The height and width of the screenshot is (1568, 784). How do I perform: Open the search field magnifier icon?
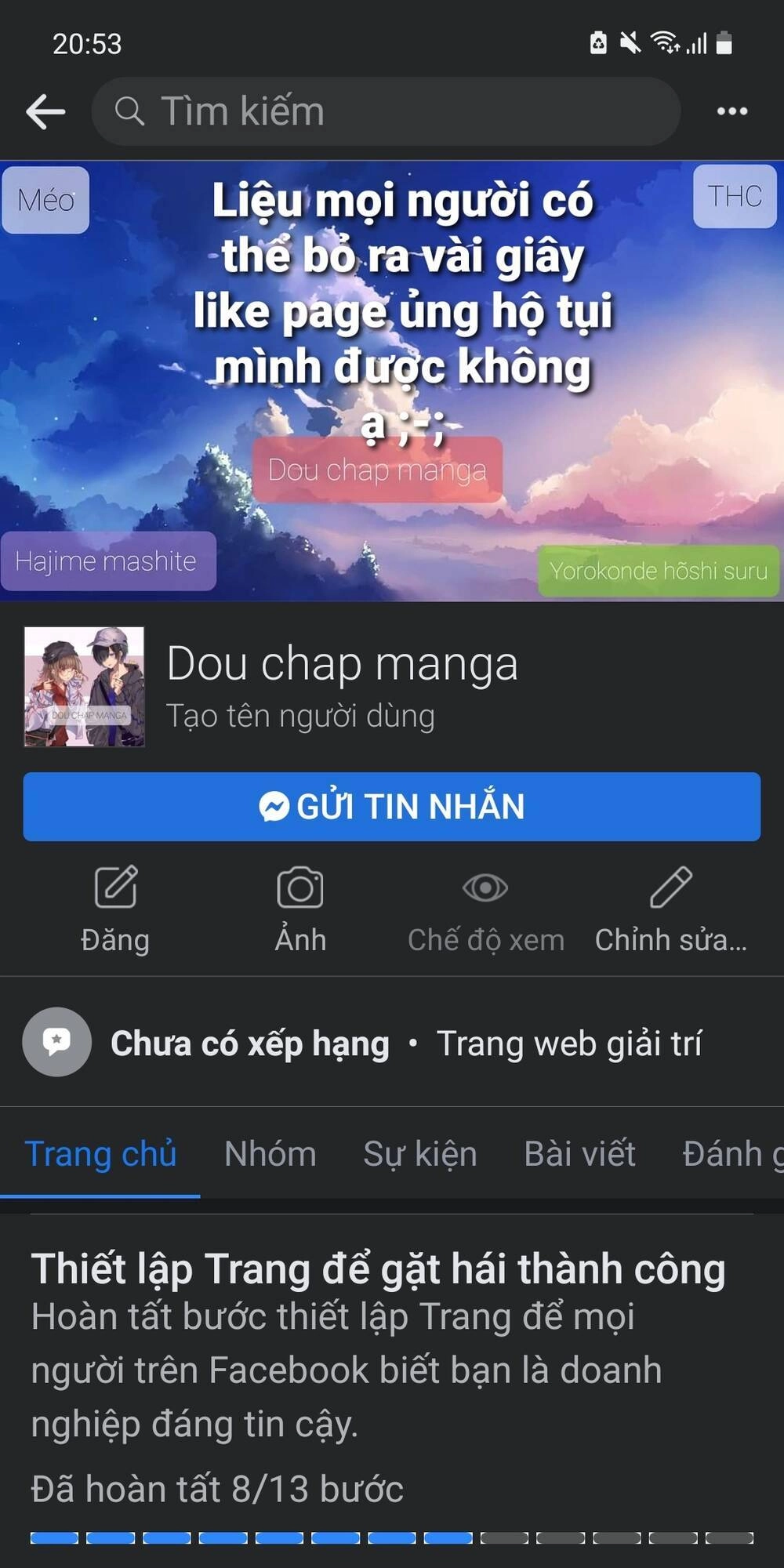click(130, 111)
